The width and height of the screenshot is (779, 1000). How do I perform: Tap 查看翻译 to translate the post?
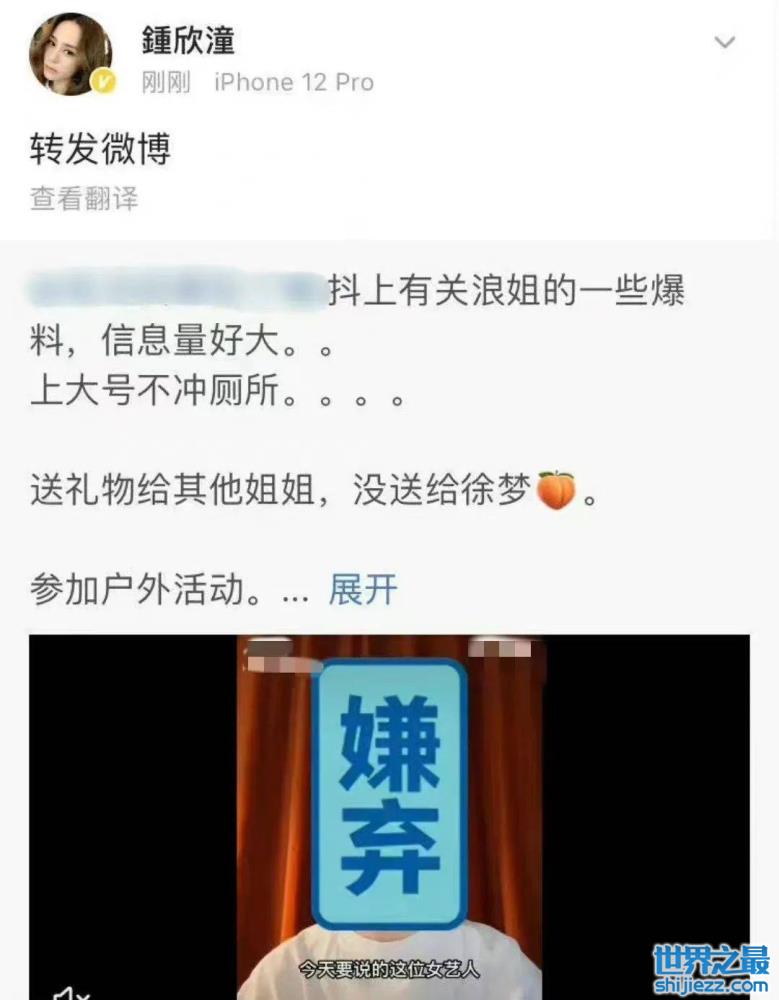click(84, 198)
